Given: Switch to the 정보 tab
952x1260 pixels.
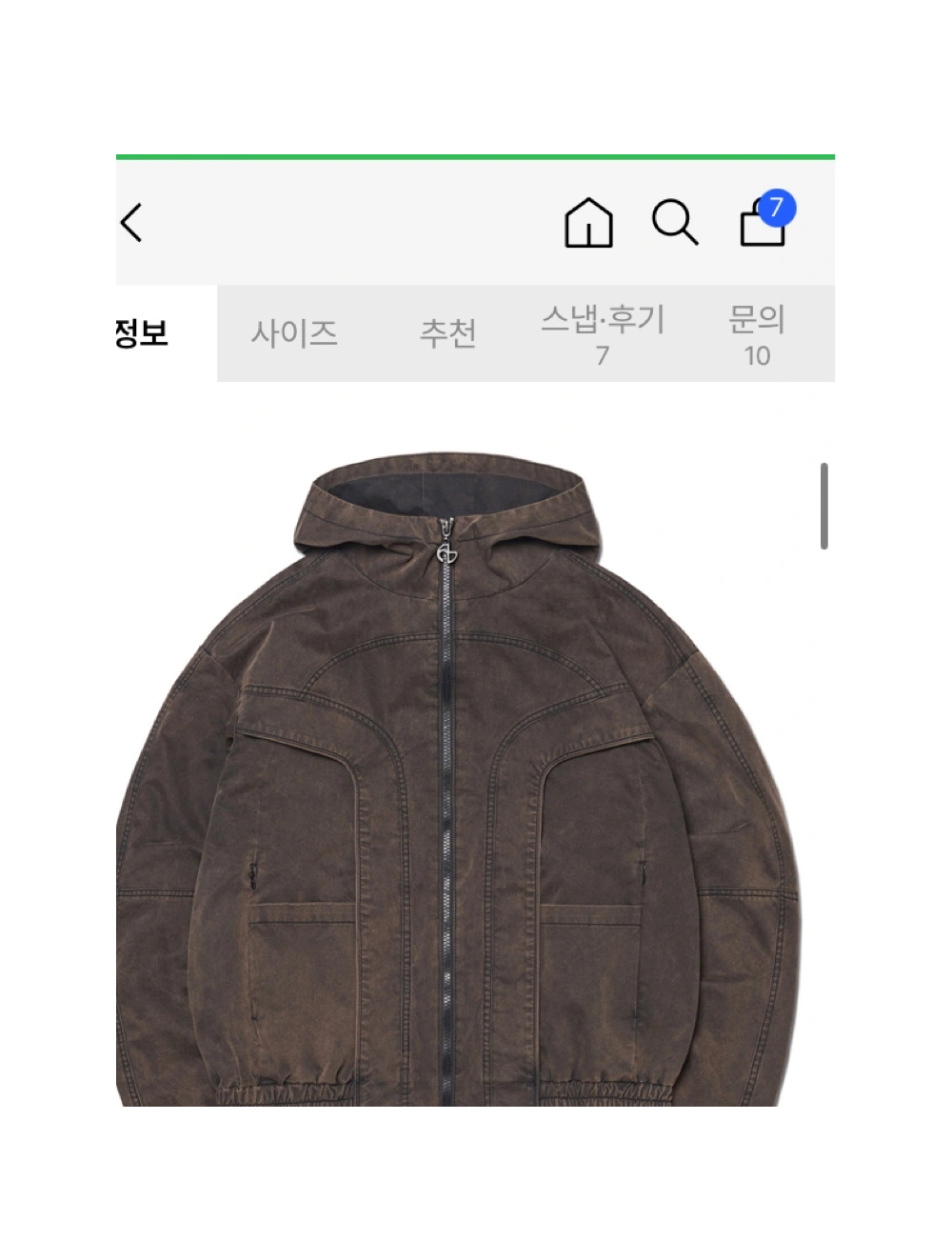Looking at the screenshot, I should pos(145,333).
